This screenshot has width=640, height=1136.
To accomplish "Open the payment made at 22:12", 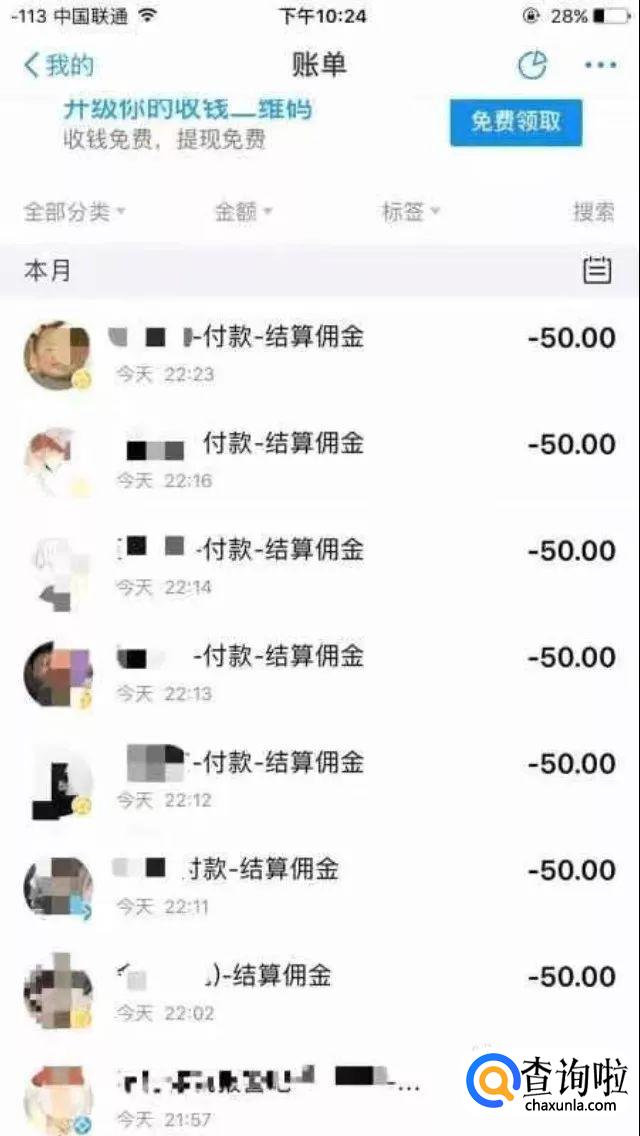I will [320, 778].
